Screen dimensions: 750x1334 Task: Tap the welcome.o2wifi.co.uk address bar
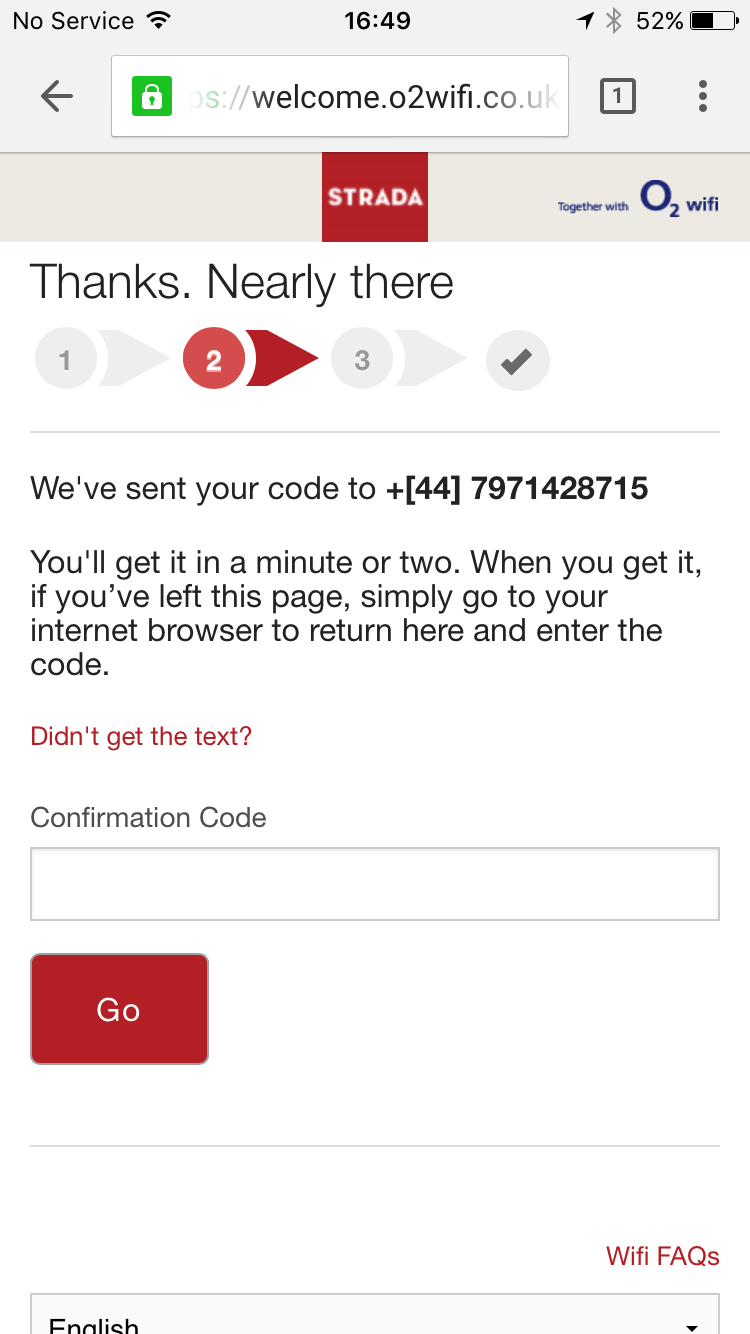tap(340, 96)
